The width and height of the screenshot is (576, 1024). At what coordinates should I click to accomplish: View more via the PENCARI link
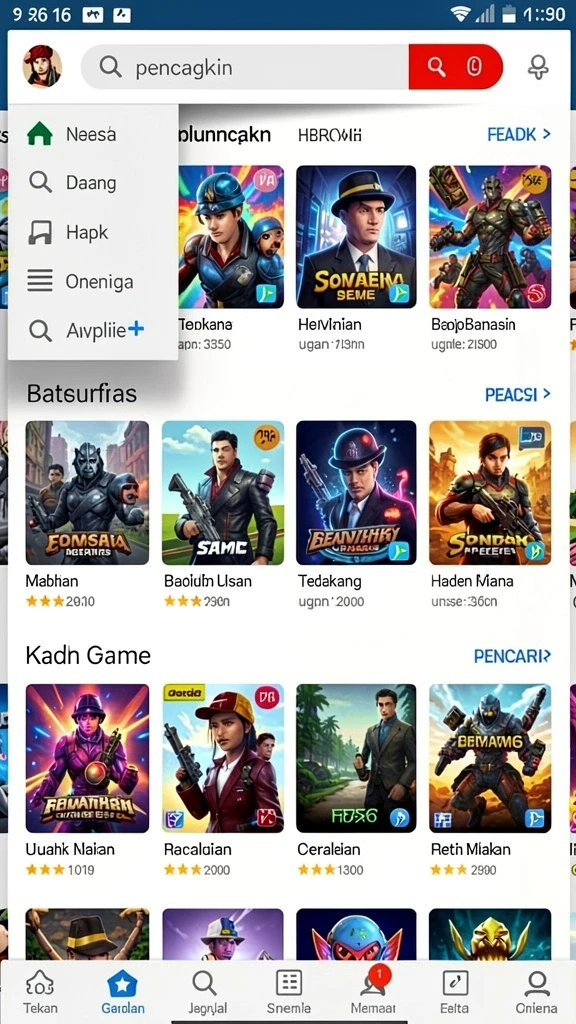(512, 656)
